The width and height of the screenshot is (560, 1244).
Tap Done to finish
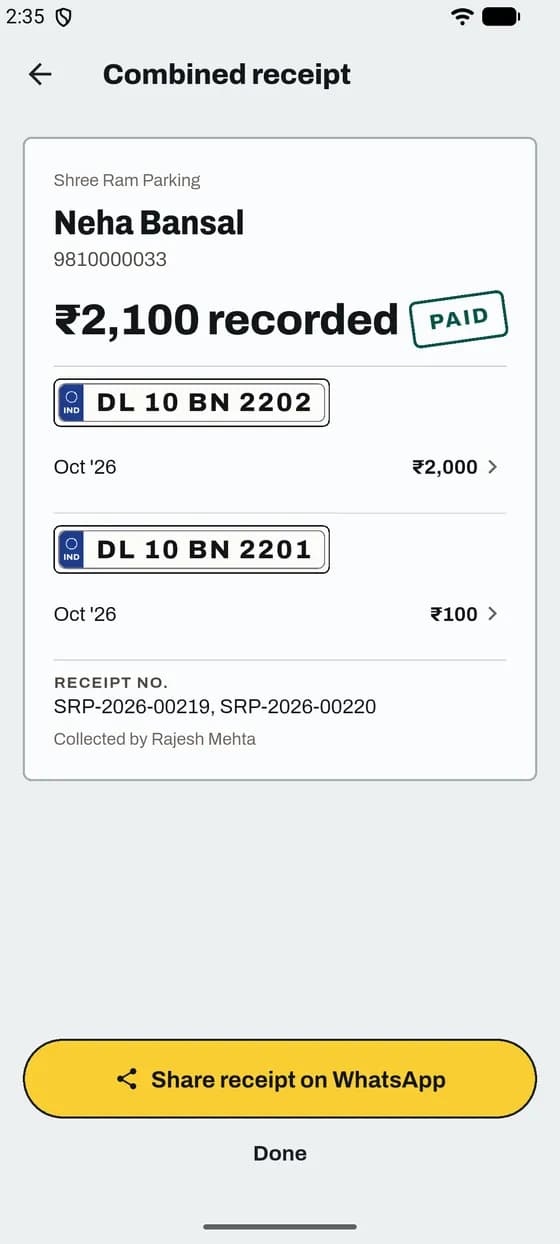coord(280,1153)
